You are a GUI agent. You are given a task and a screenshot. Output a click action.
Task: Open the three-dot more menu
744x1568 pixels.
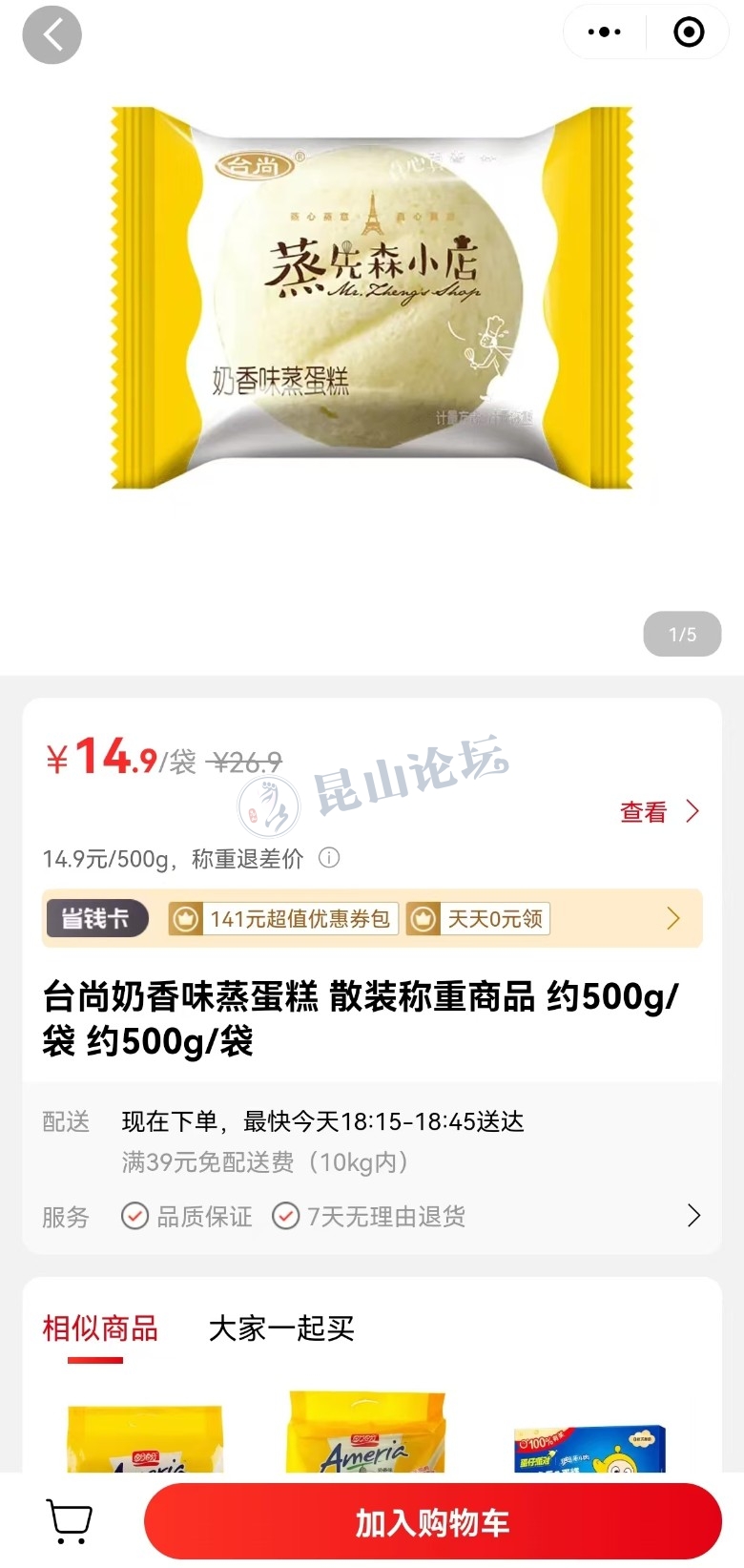pos(604,32)
